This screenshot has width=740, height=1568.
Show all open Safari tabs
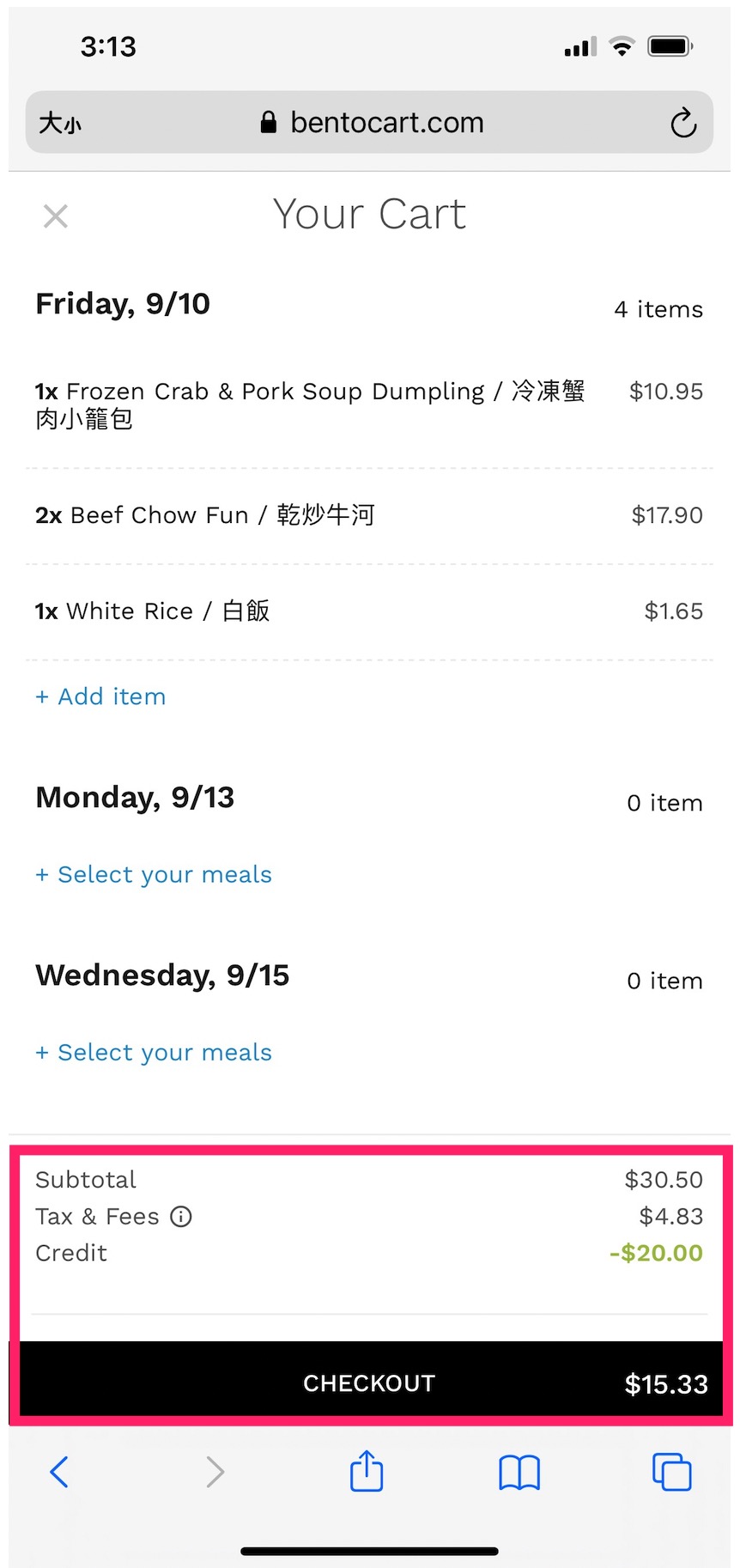672,1472
